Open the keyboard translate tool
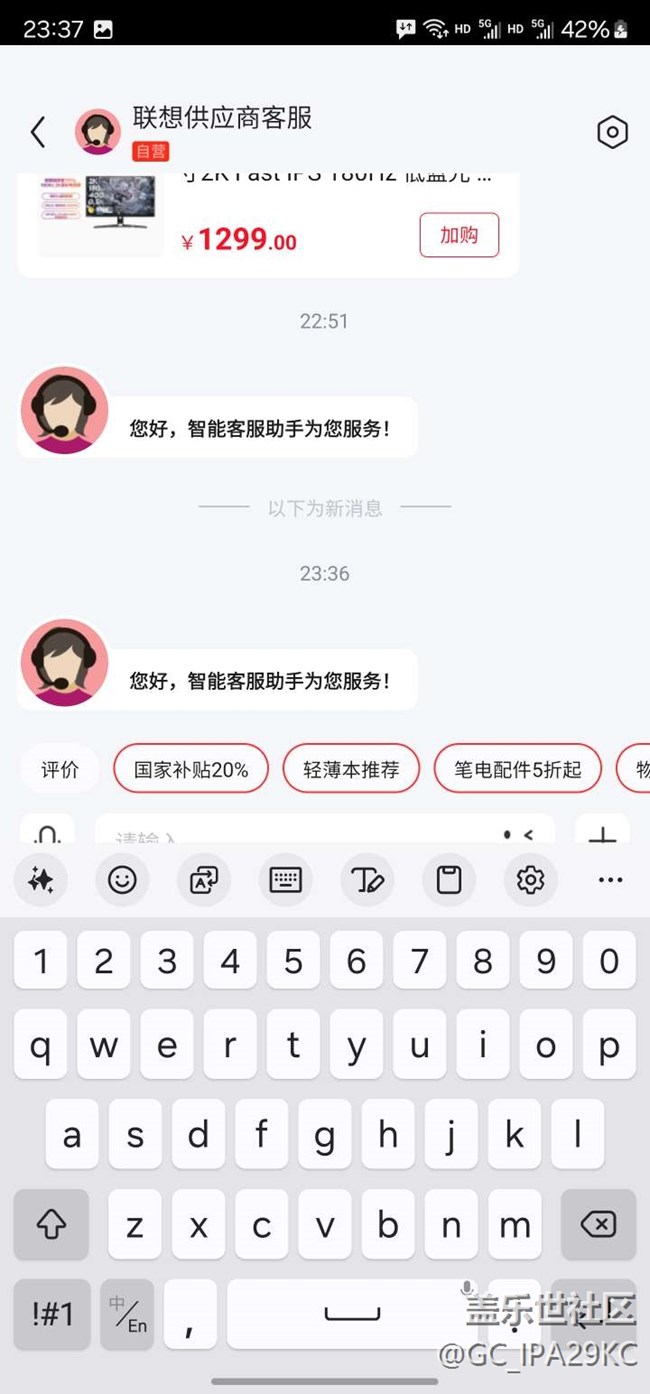This screenshot has width=650, height=1394. click(204, 880)
